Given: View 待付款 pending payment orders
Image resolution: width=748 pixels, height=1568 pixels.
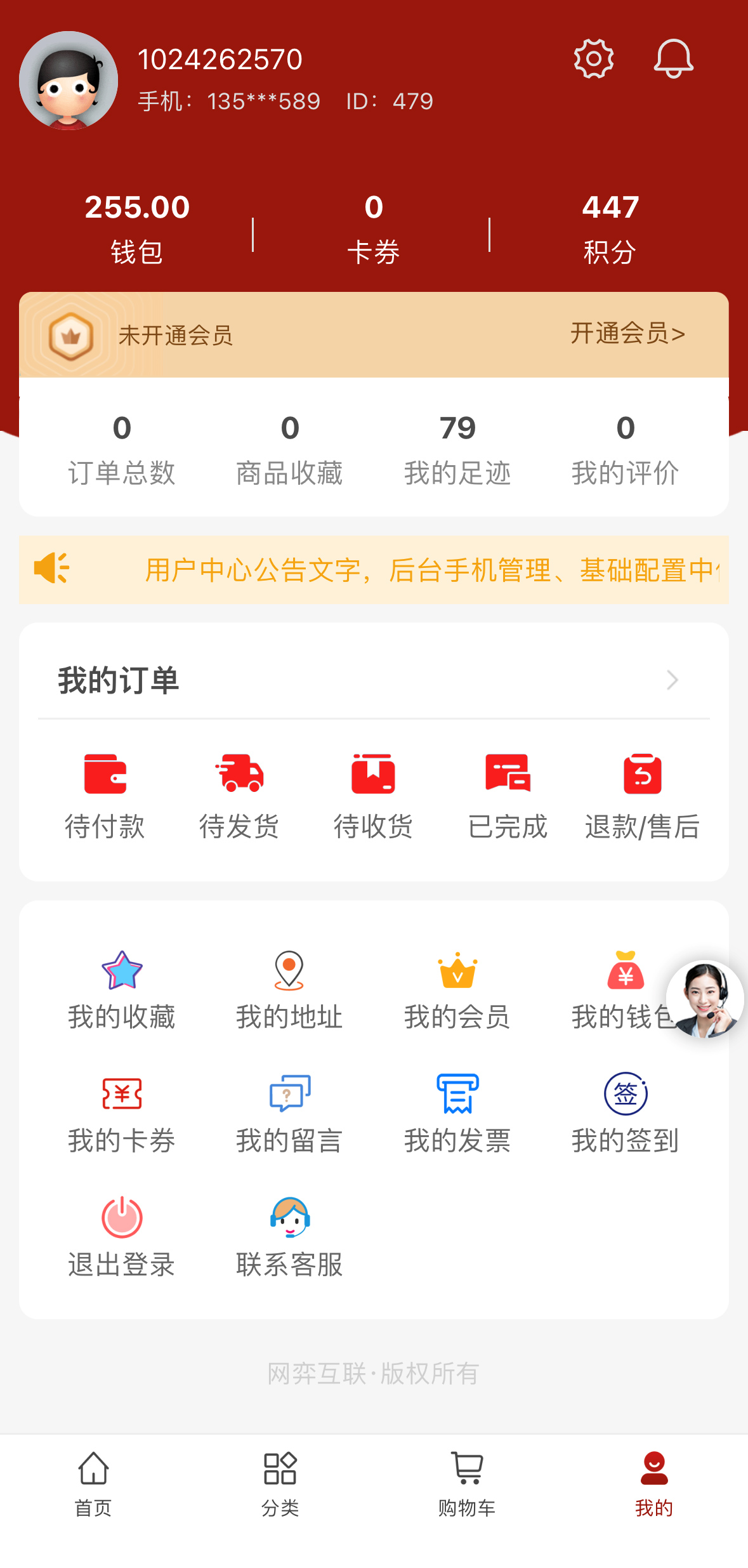Looking at the screenshot, I should (x=105, y=795).
